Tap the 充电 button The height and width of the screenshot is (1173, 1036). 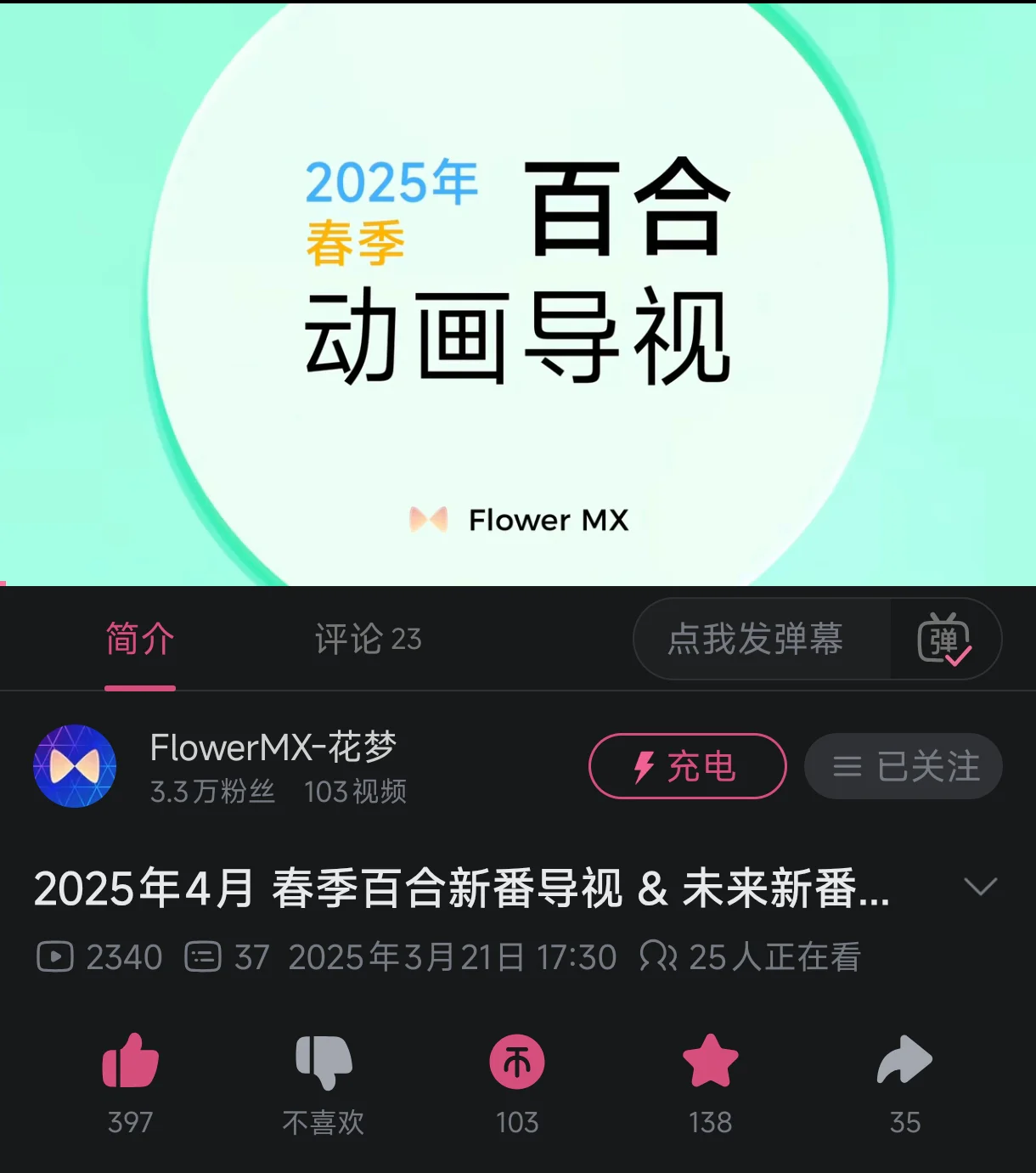pos(687,766)
